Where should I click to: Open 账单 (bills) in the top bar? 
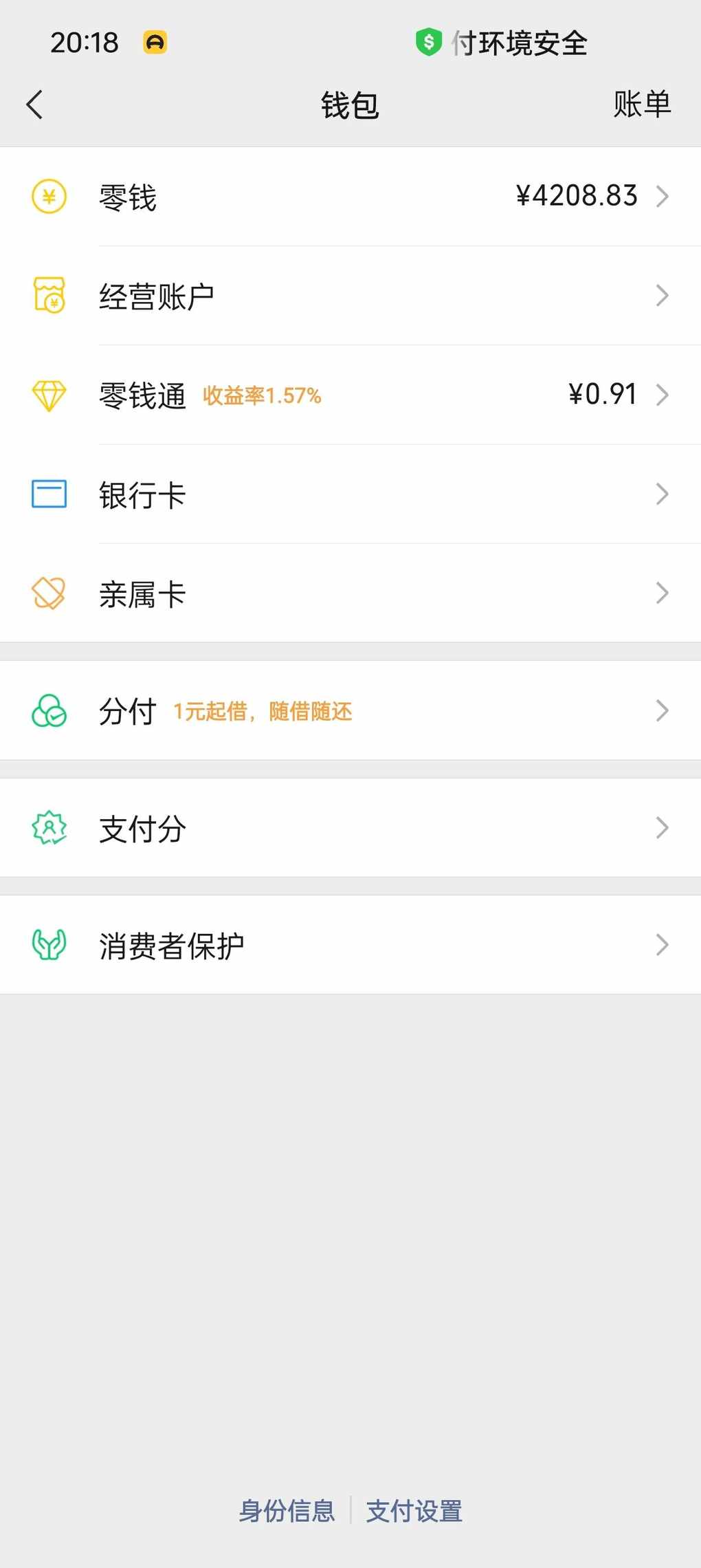click(642, 105)
